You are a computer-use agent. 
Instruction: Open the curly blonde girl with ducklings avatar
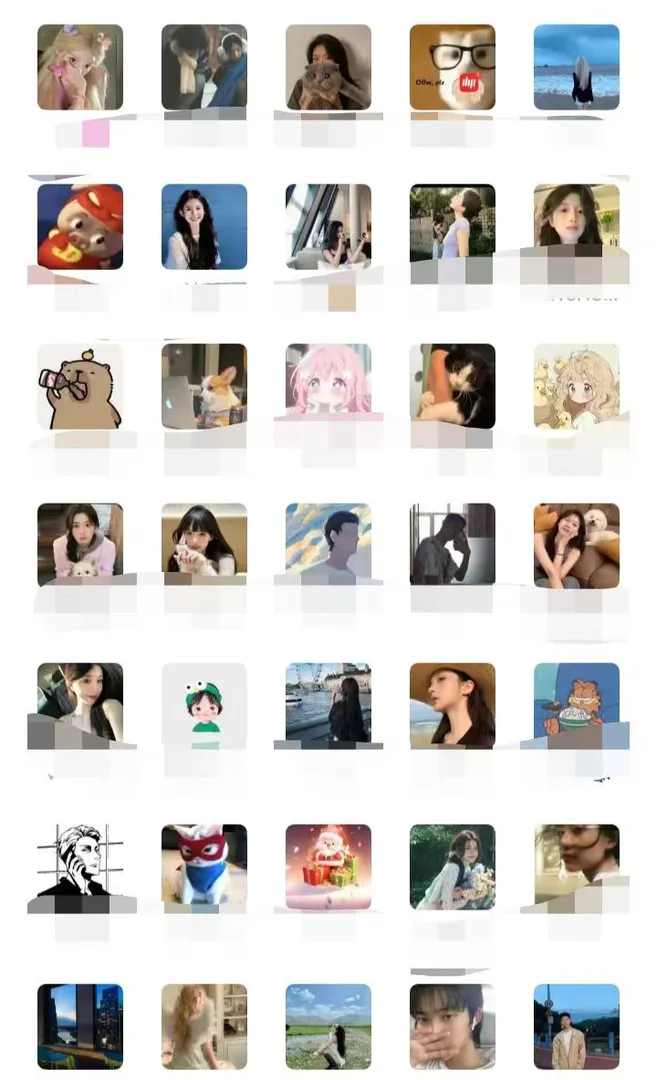tap(576, 386)
